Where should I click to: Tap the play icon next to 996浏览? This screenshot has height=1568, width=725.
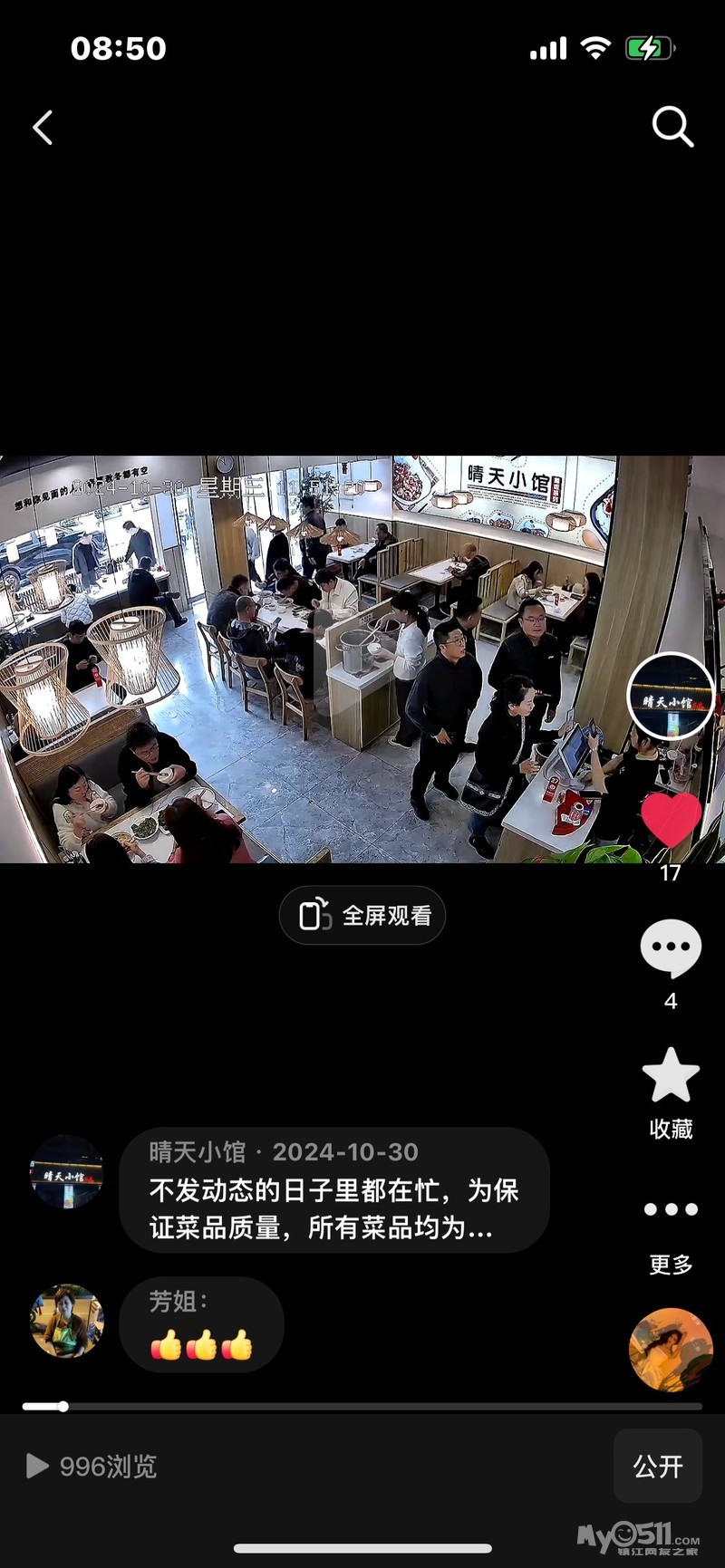pyautogui.click(x=37, y=1466)
